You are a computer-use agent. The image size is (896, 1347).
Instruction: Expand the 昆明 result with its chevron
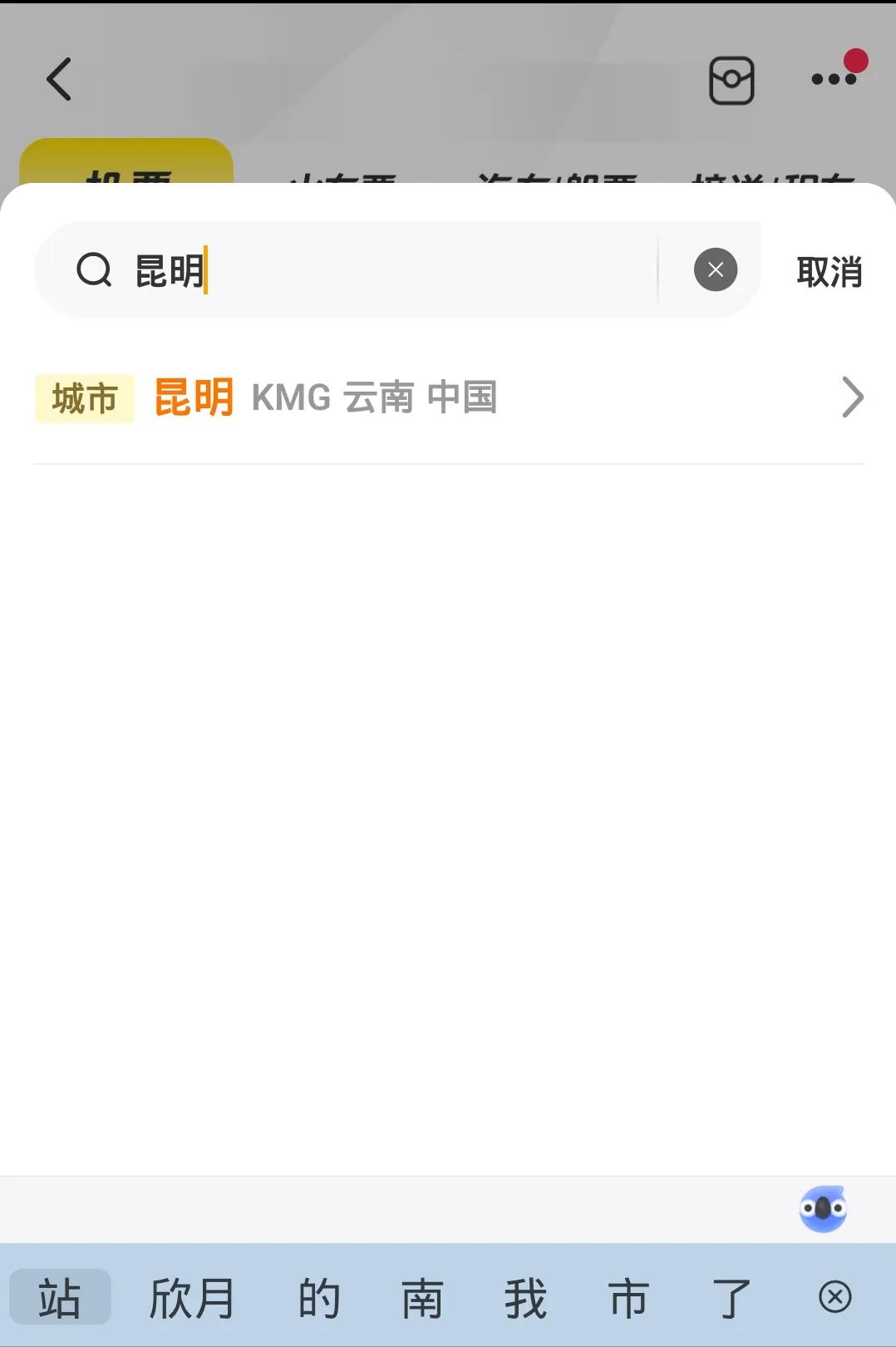pyautogui.click(x=851, y=398)
